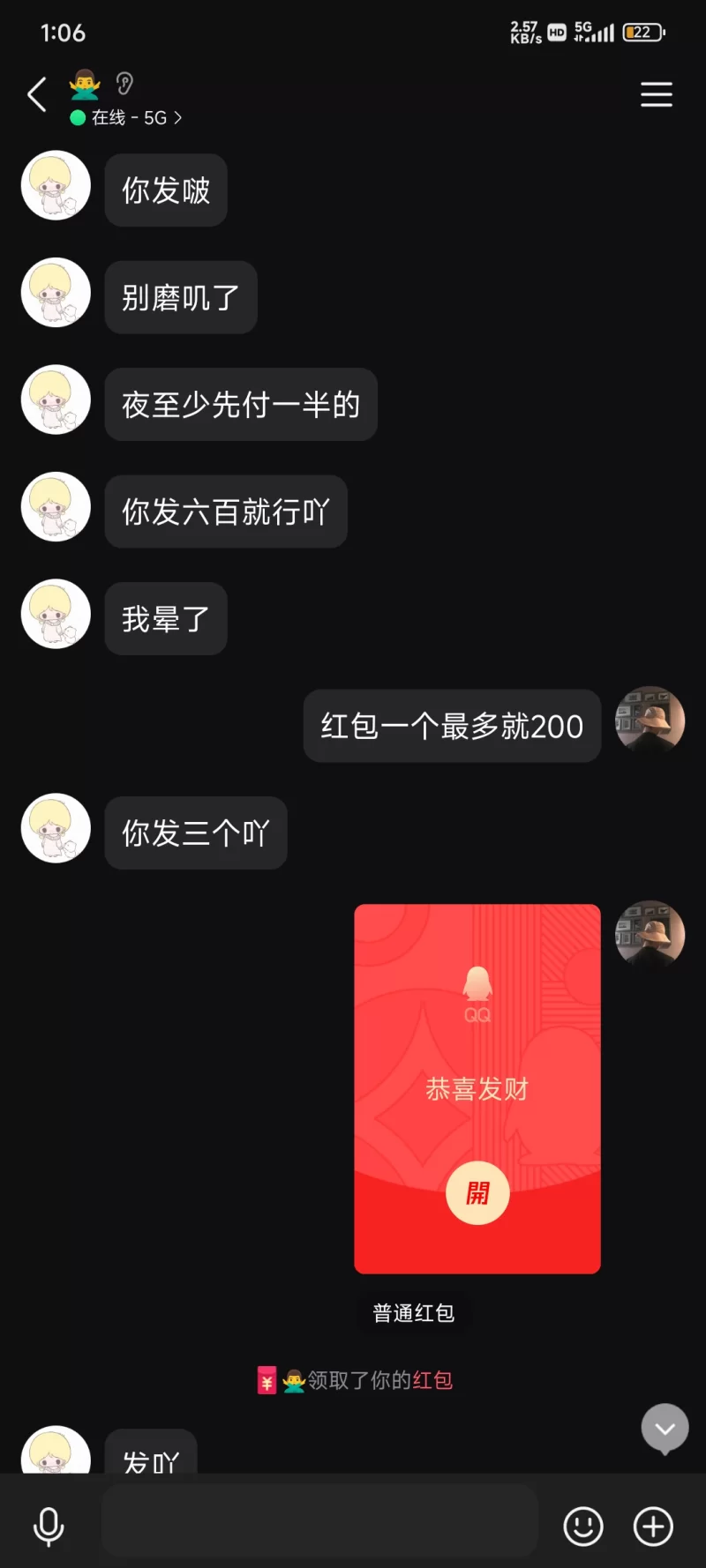Open avatar of sender beside 你发啵
Image resolution: width=706 pixels, height=1568 pixels.
[56, 186]
